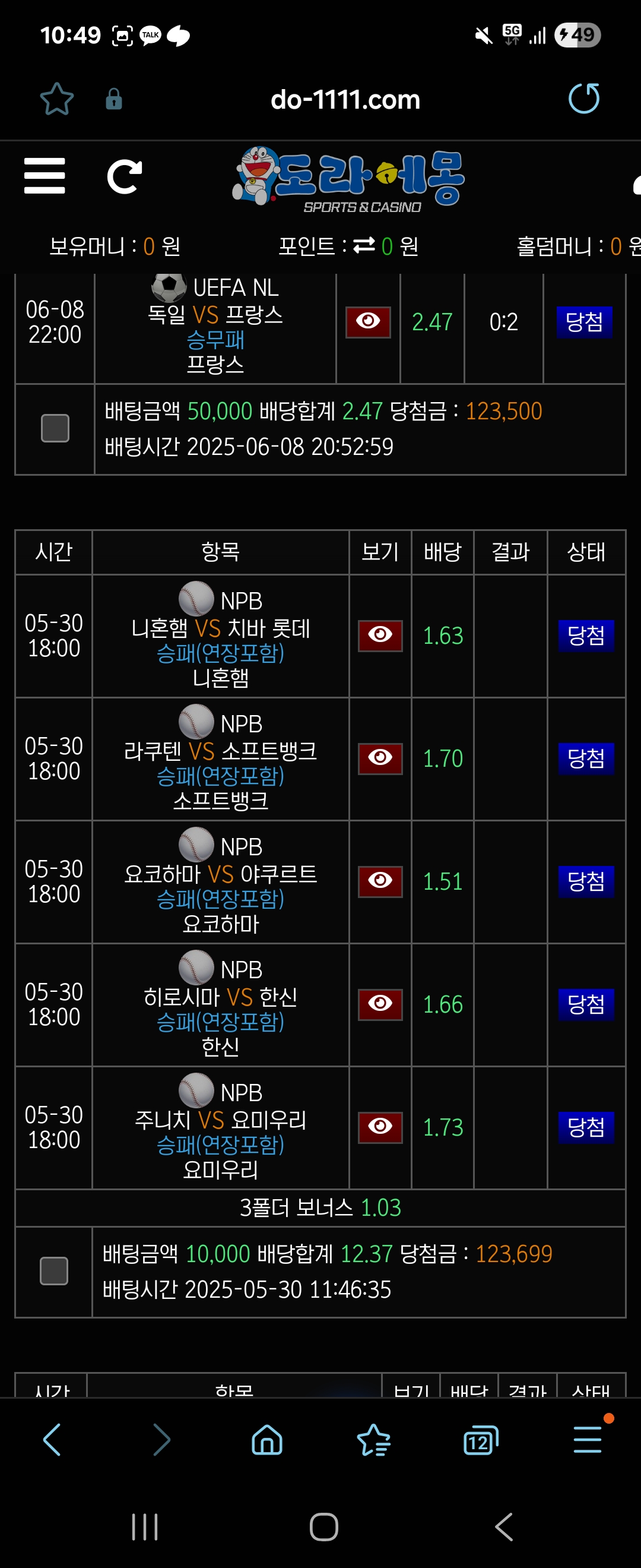The image size is (641, 1568).
Task: Select the 50,000 bet slip checkbox
Action: [55, 428]
